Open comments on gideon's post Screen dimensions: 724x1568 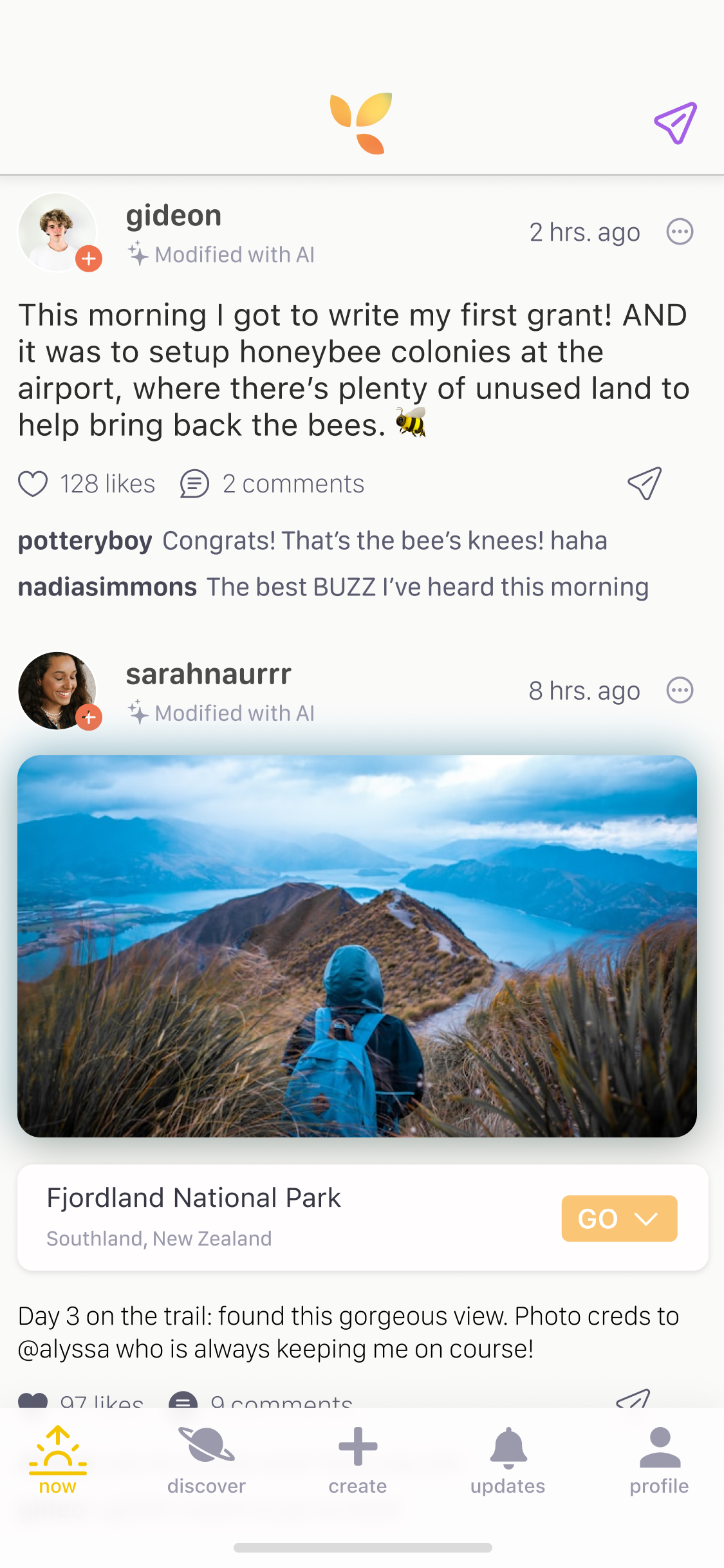[194, 484]
